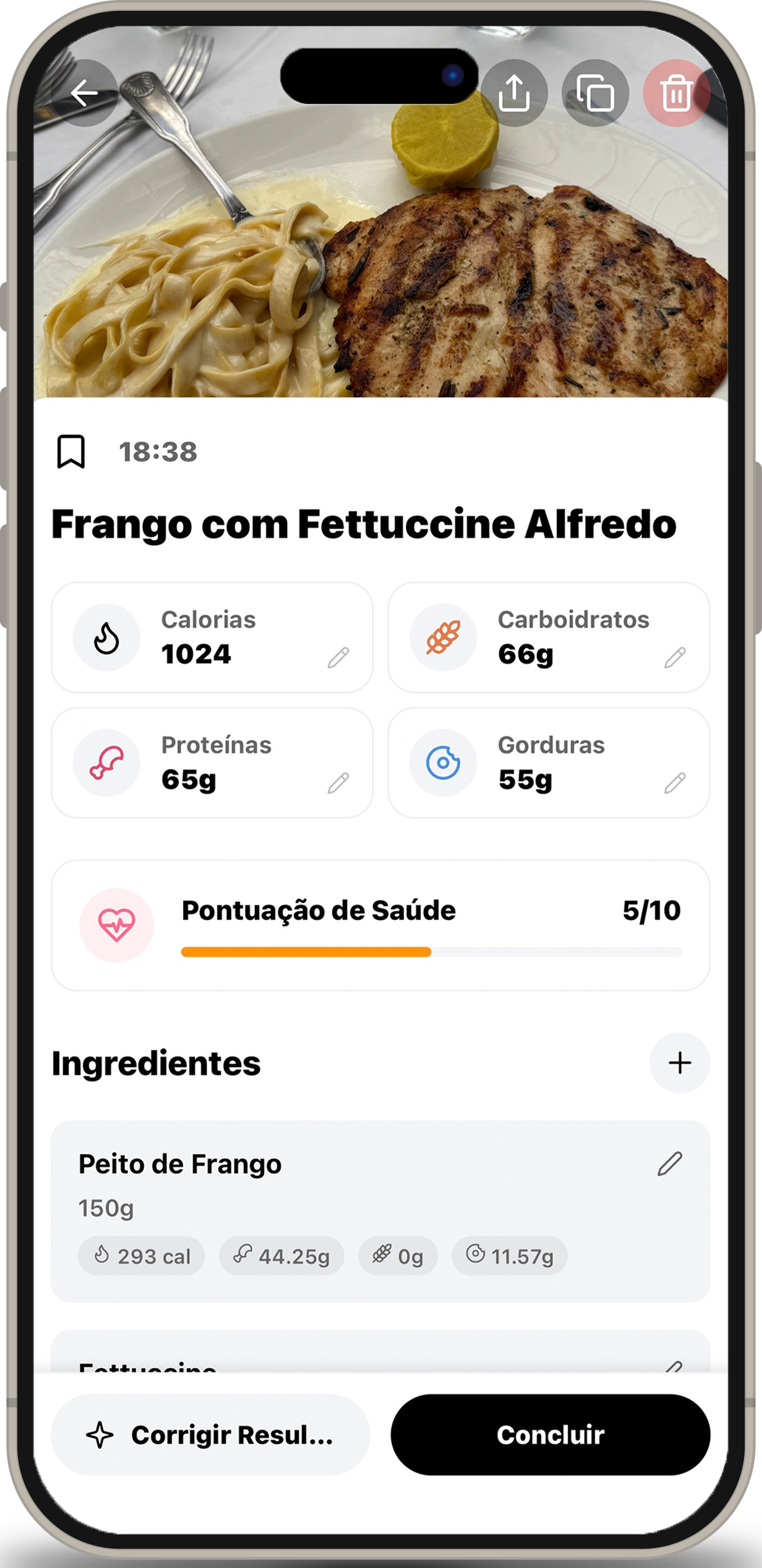Viewport: 762px width, 1568px height.
Task: Edit the Gorduras amount
Action: pos(675,783)
